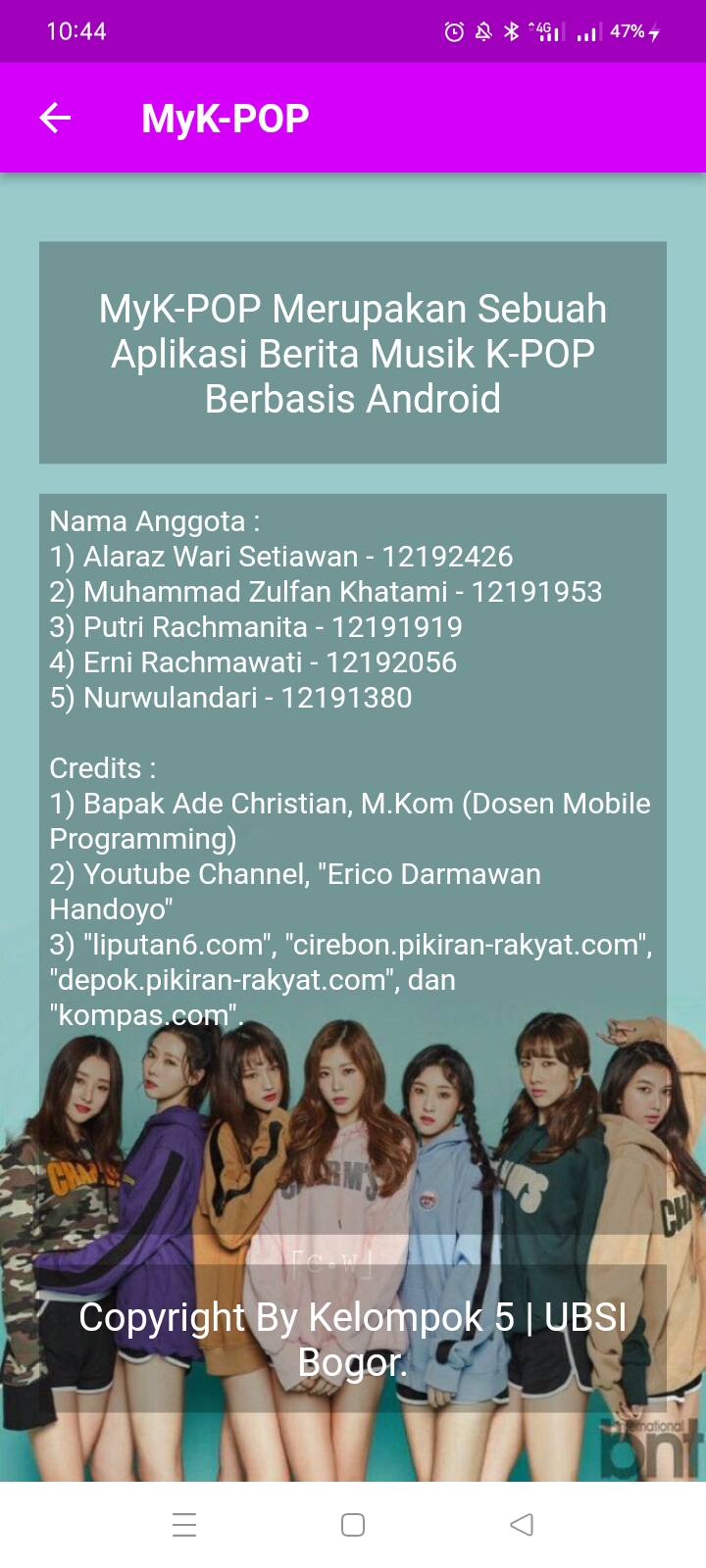Tap the K-POP group photo background
Image resolution: width=706 pixels, height=1568 pixels.
click(353, 1176)
